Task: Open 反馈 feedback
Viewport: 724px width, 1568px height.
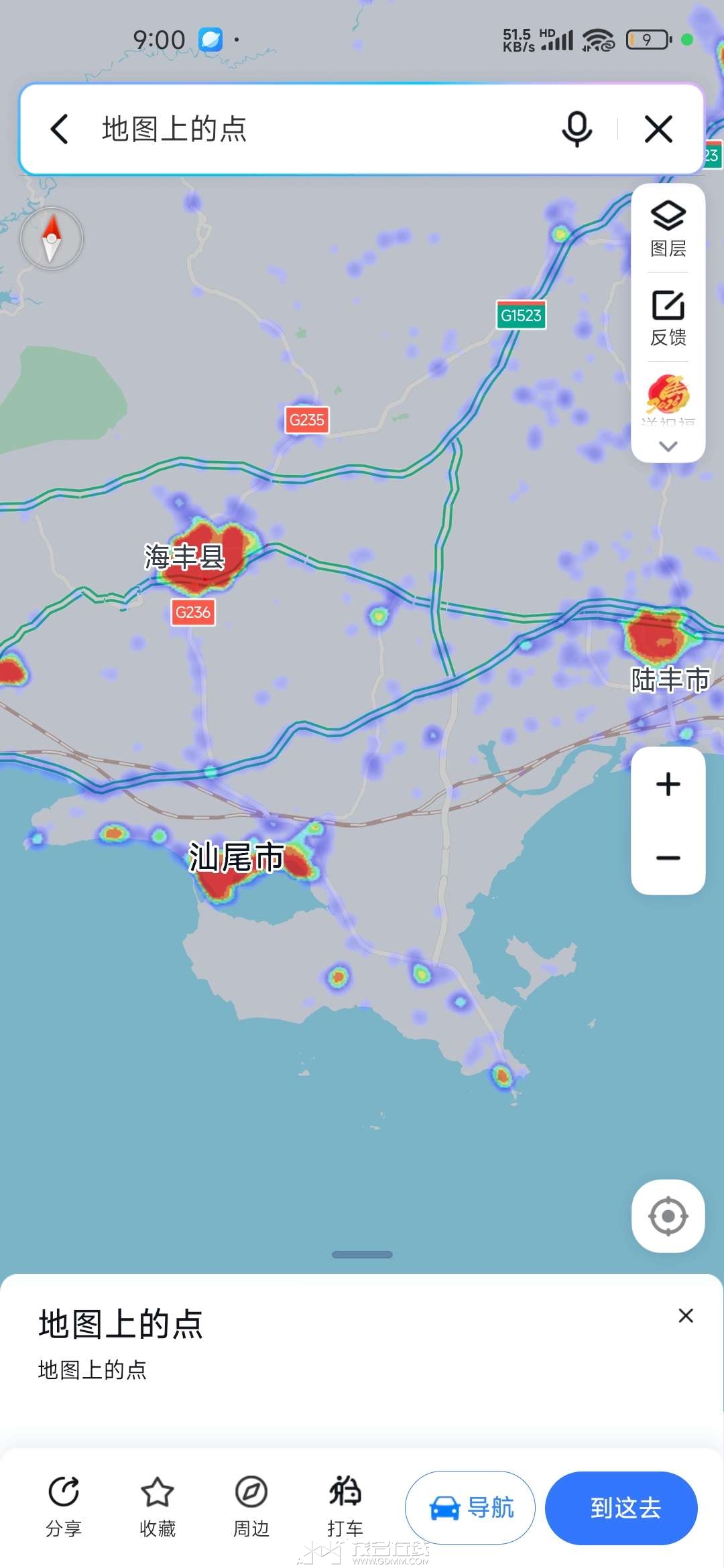Action: tap(668, 318)
